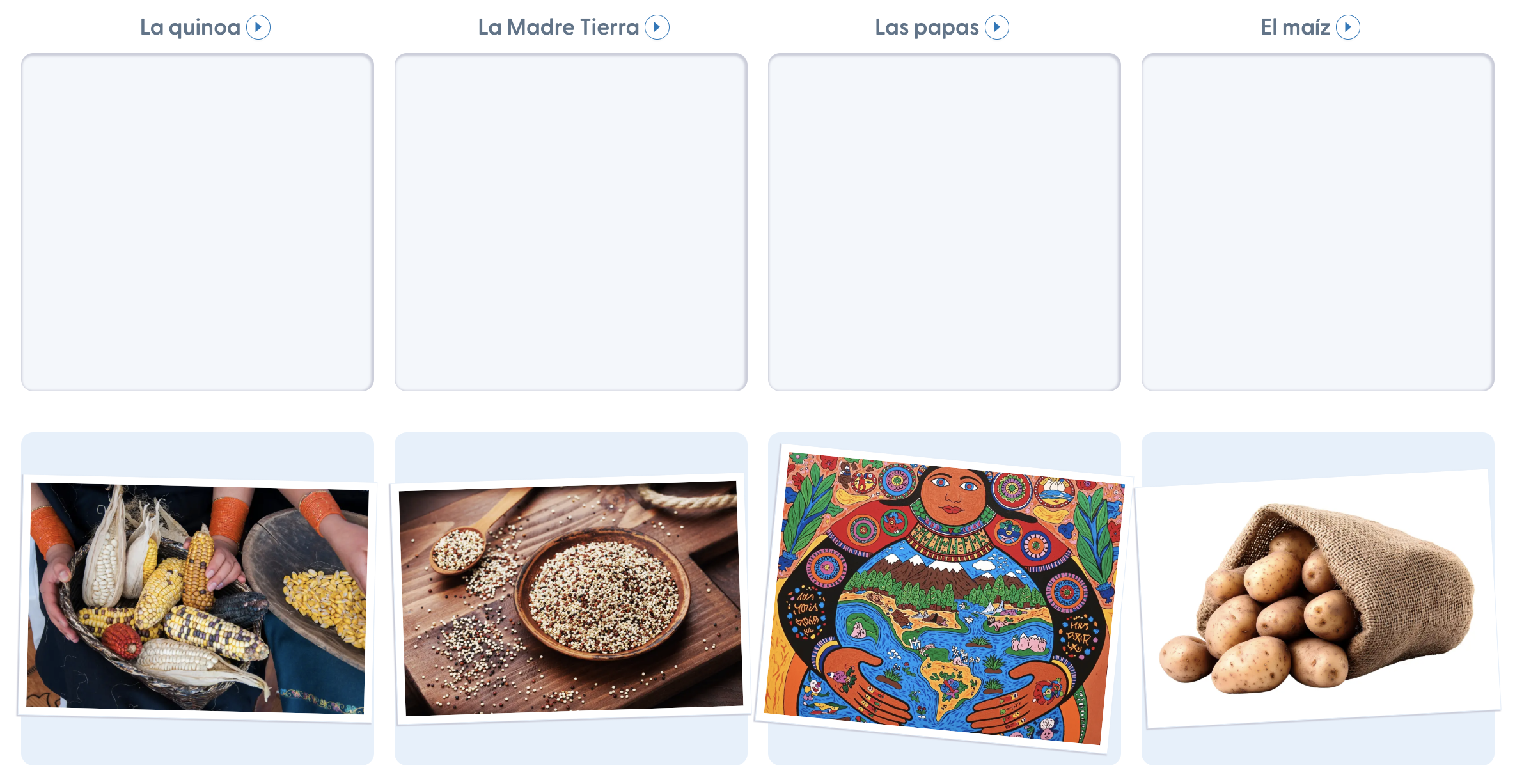
Task: Tap the drop box under La Madre Tierra
Action: (x=570, y=222)
